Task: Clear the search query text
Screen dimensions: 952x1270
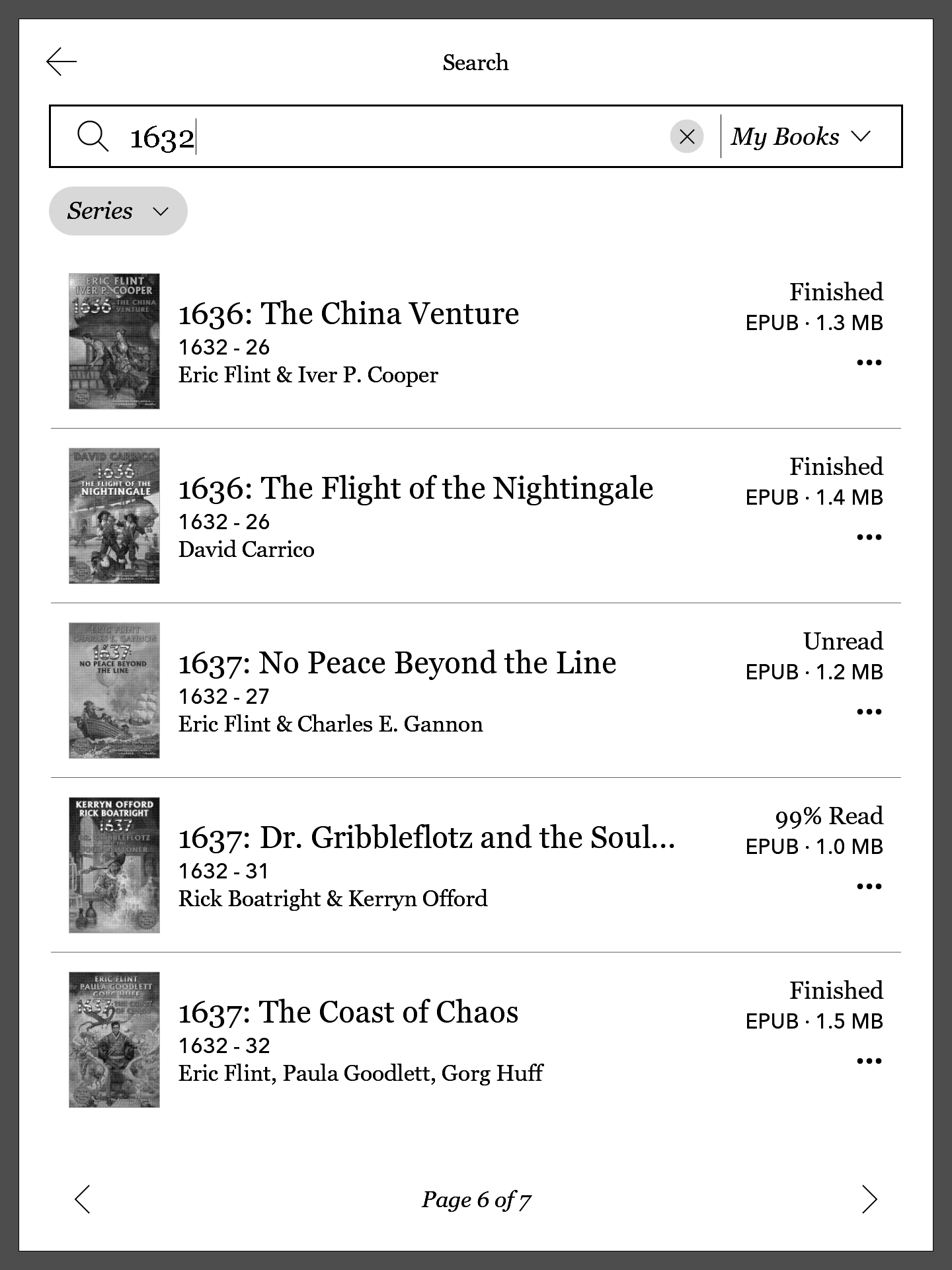Action: [686, 137]
